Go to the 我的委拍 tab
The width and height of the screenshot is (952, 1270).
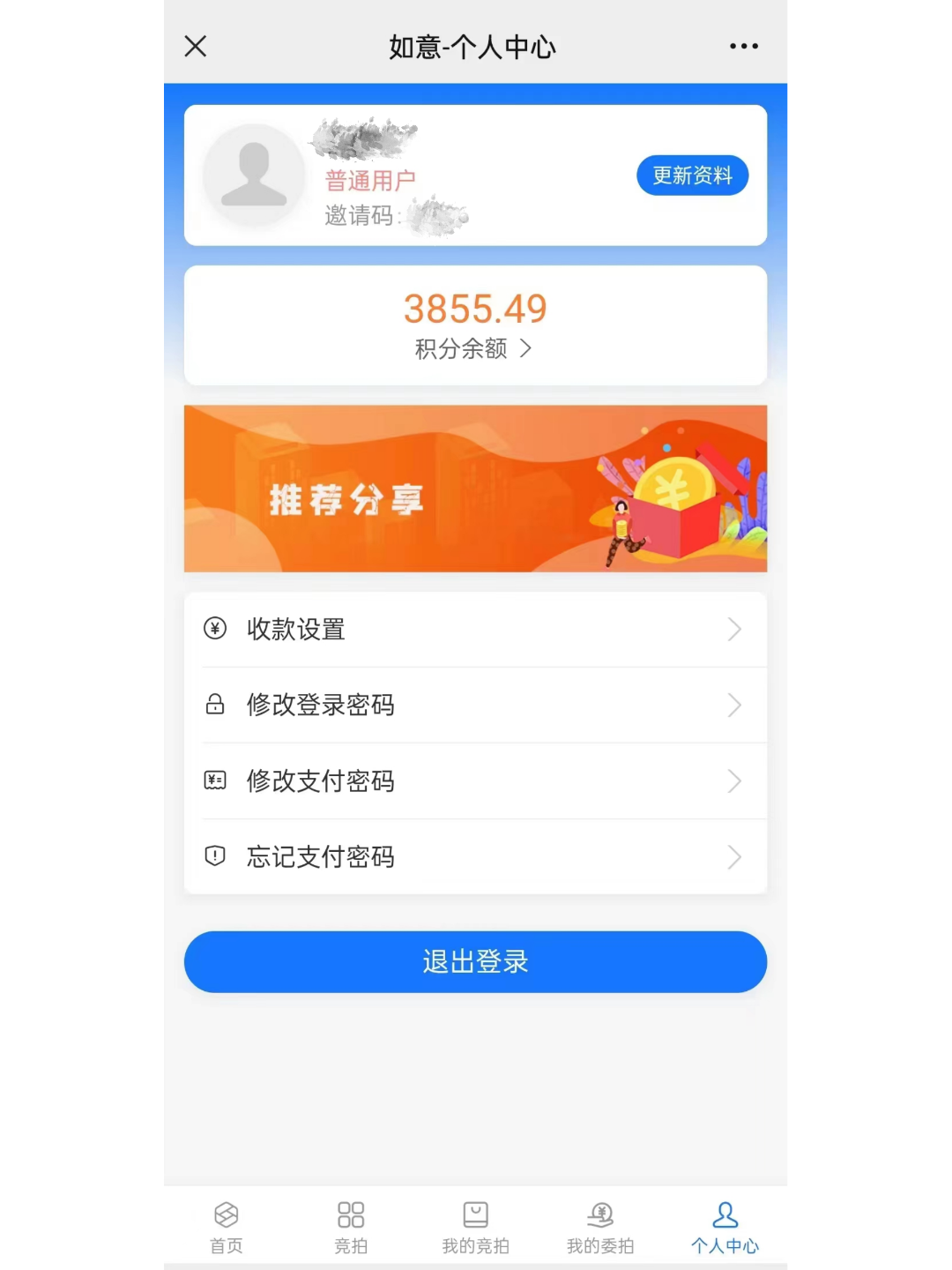[600, 1227]
